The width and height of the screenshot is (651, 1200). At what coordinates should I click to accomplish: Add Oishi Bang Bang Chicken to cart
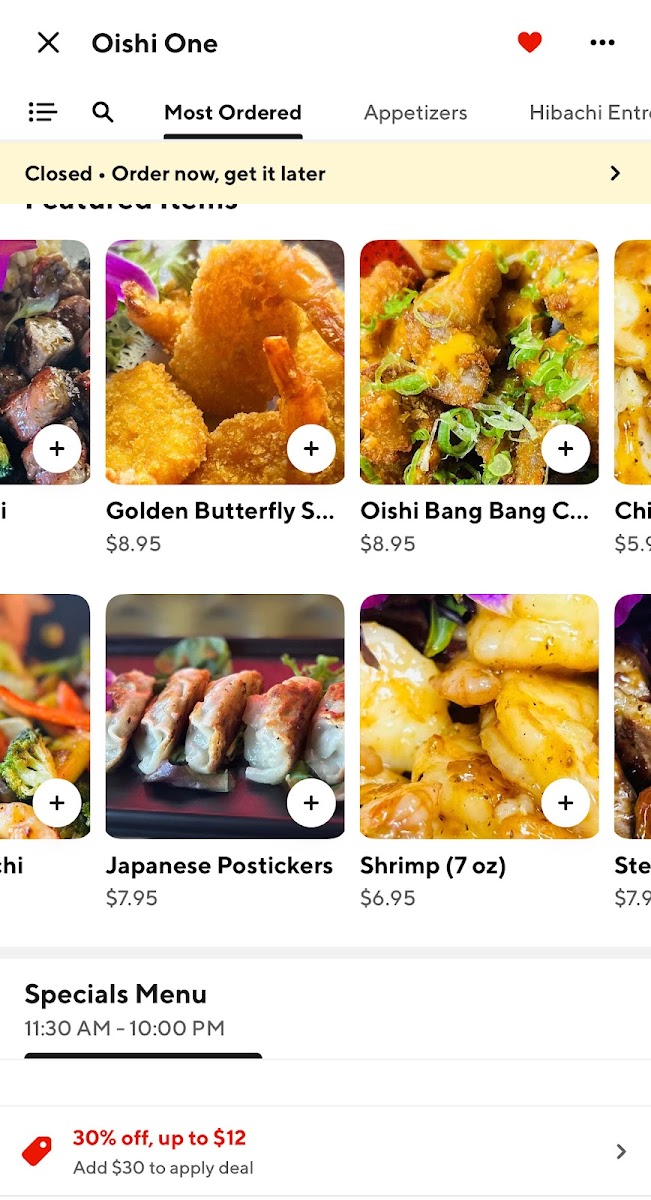coord(565,449)
